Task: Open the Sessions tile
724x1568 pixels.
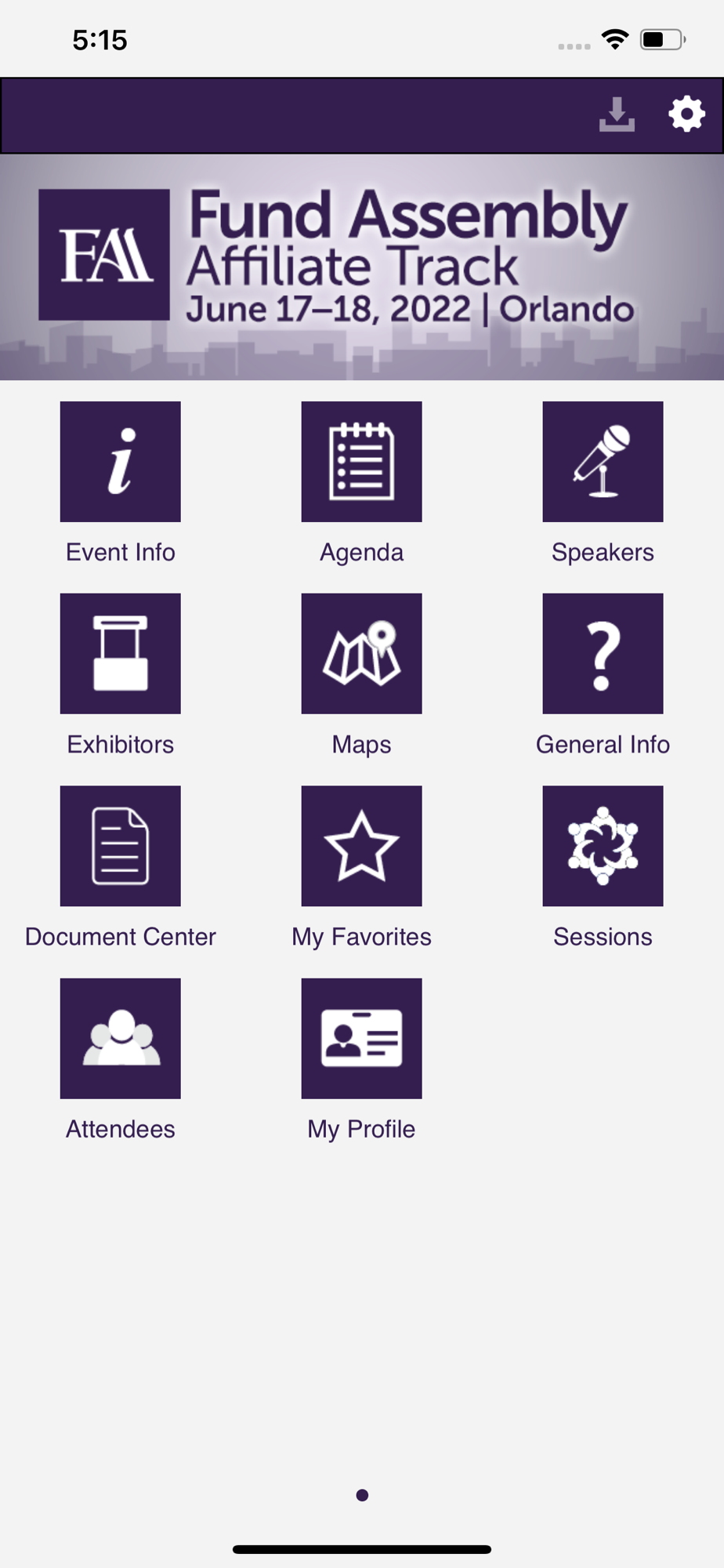Action: point(603,846)
